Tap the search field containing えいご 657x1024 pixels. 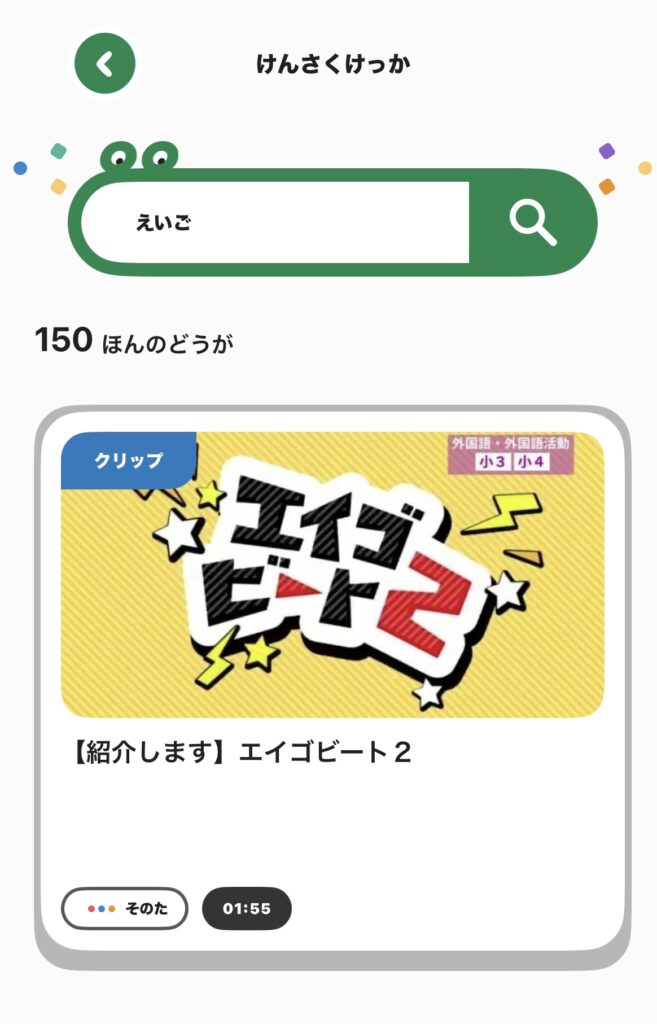click(x=275, y=223)
